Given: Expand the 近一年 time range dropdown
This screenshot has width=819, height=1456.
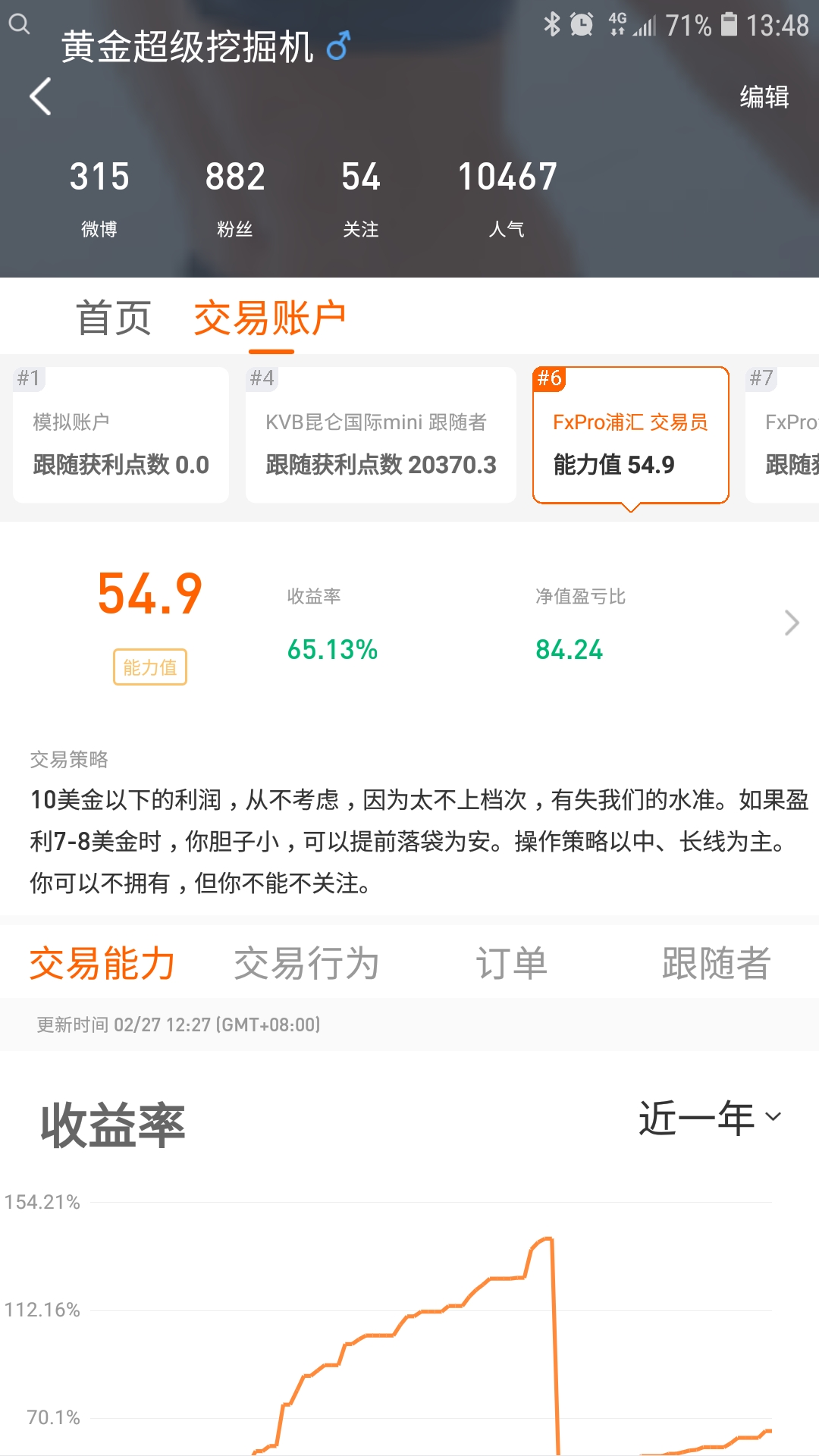Looking at the screenshot, I should pyautogui.click(x=710, y=1118).
